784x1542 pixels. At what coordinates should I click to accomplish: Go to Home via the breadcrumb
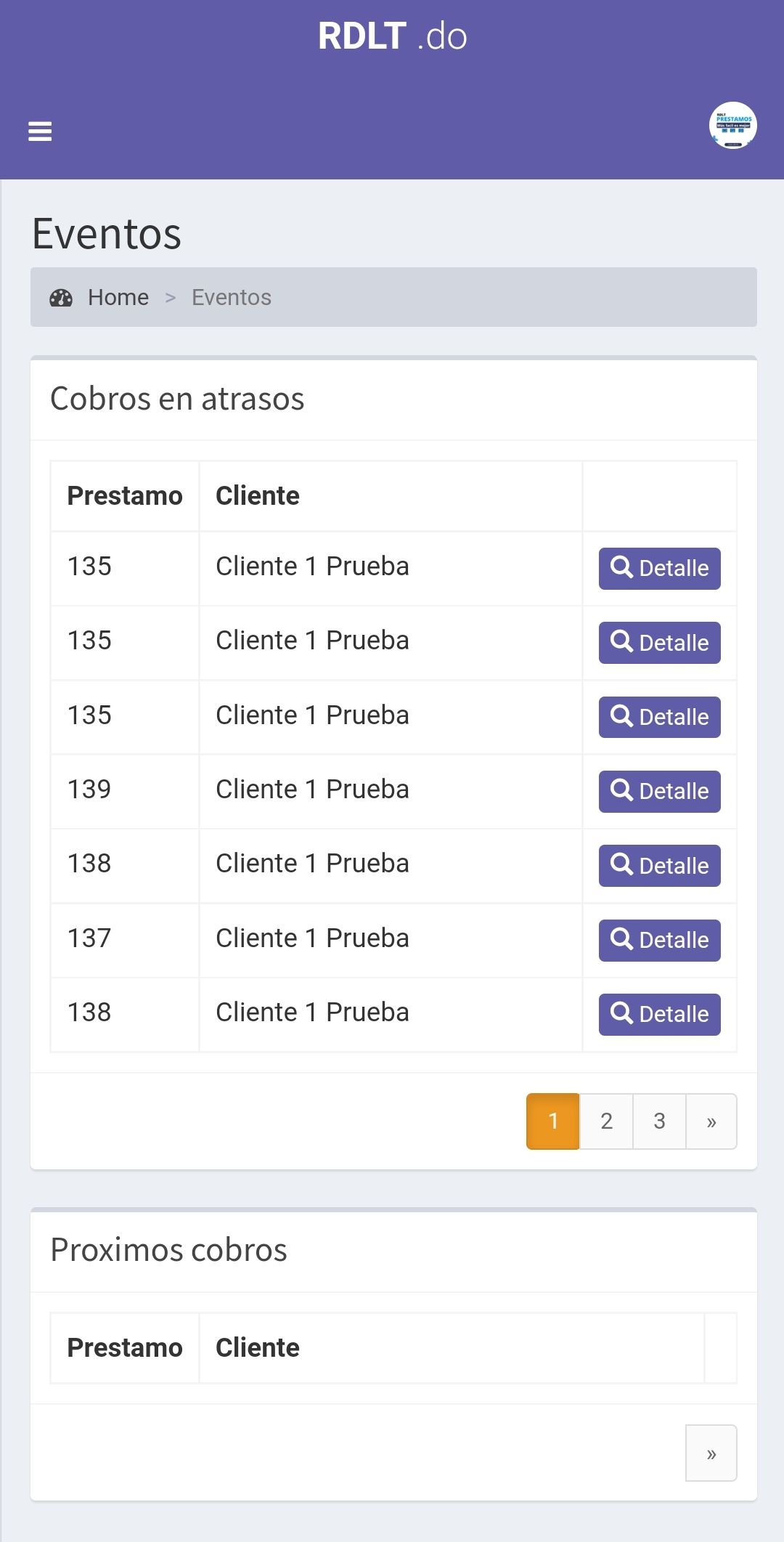tap(118, 297)
